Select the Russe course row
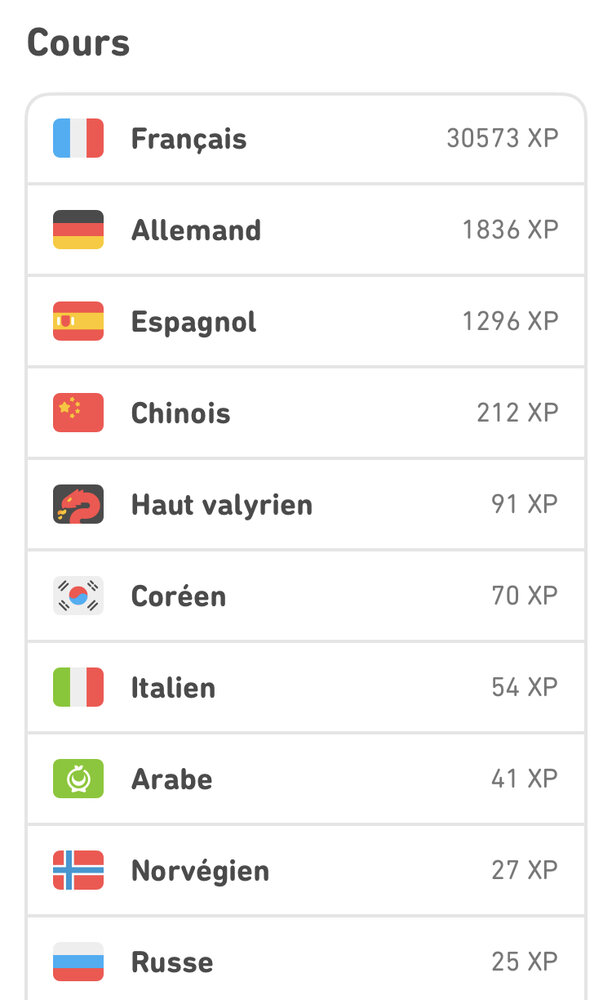Screen dimensions: 612x1000 click(305, 962)
